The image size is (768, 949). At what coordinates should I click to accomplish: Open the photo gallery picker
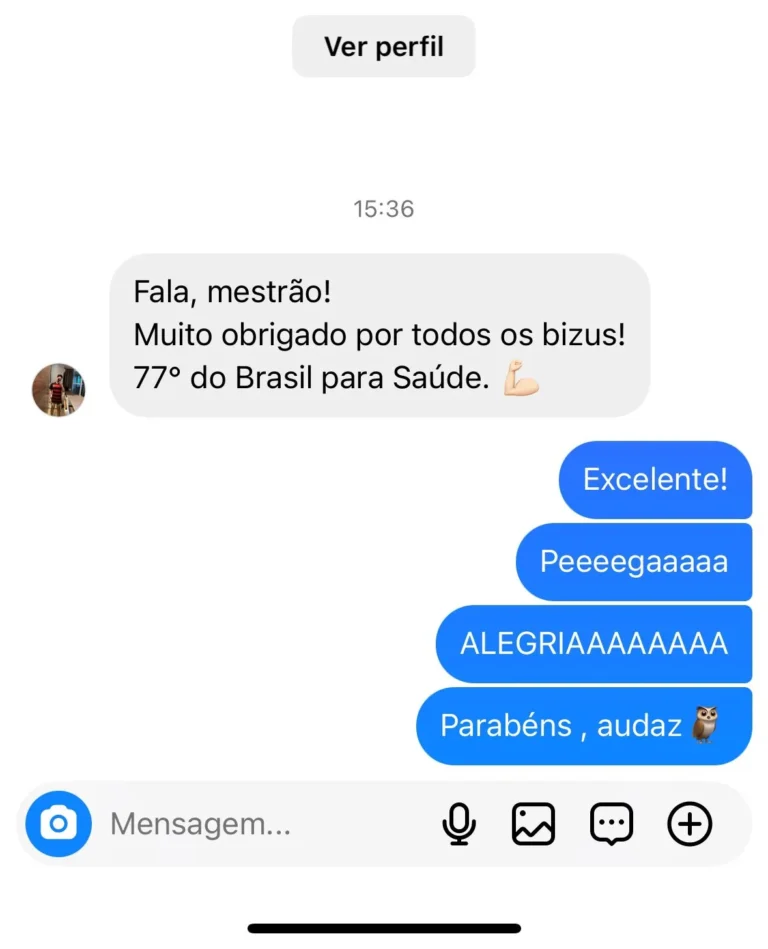tap(533, 824)
